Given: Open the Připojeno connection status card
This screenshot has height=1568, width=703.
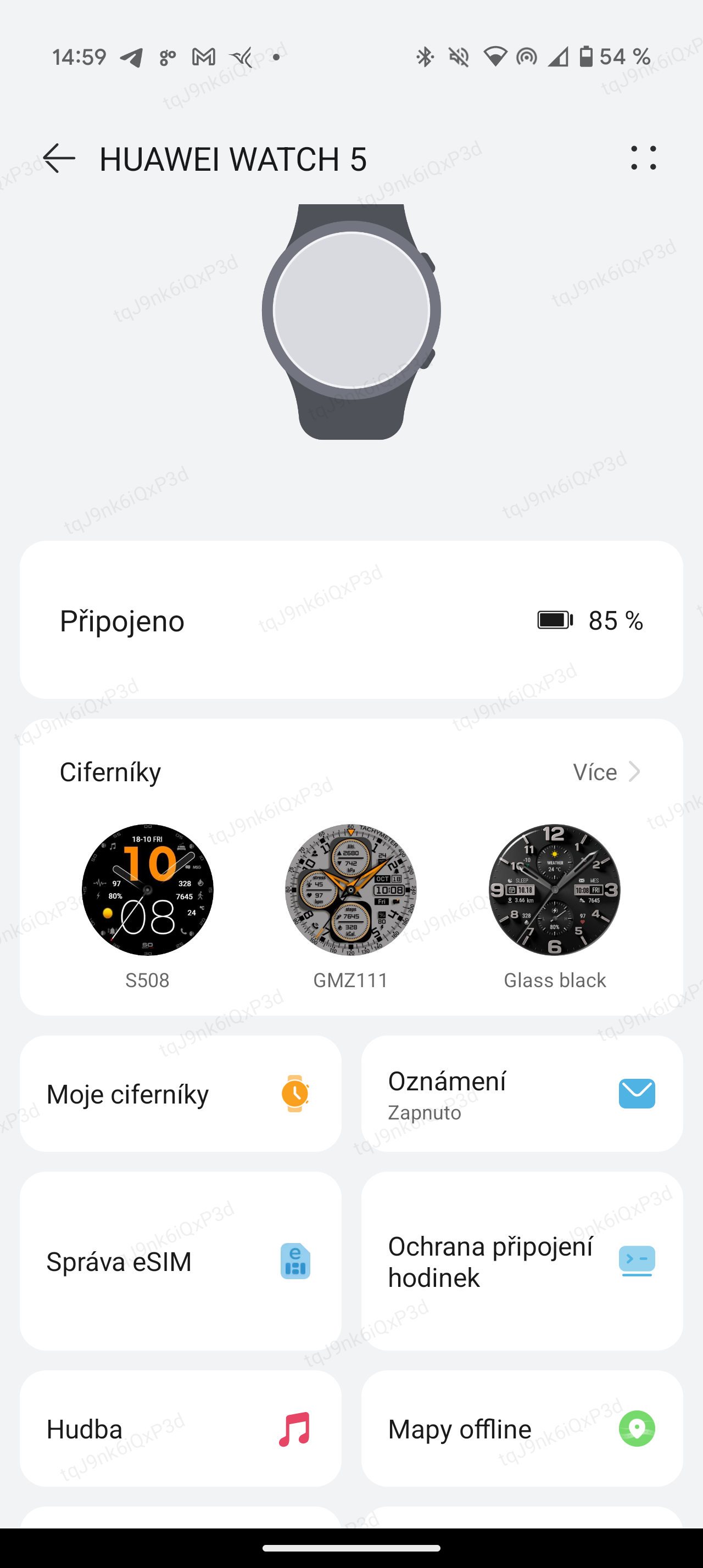Looking at the screenshot, I should tap(351, 621).
